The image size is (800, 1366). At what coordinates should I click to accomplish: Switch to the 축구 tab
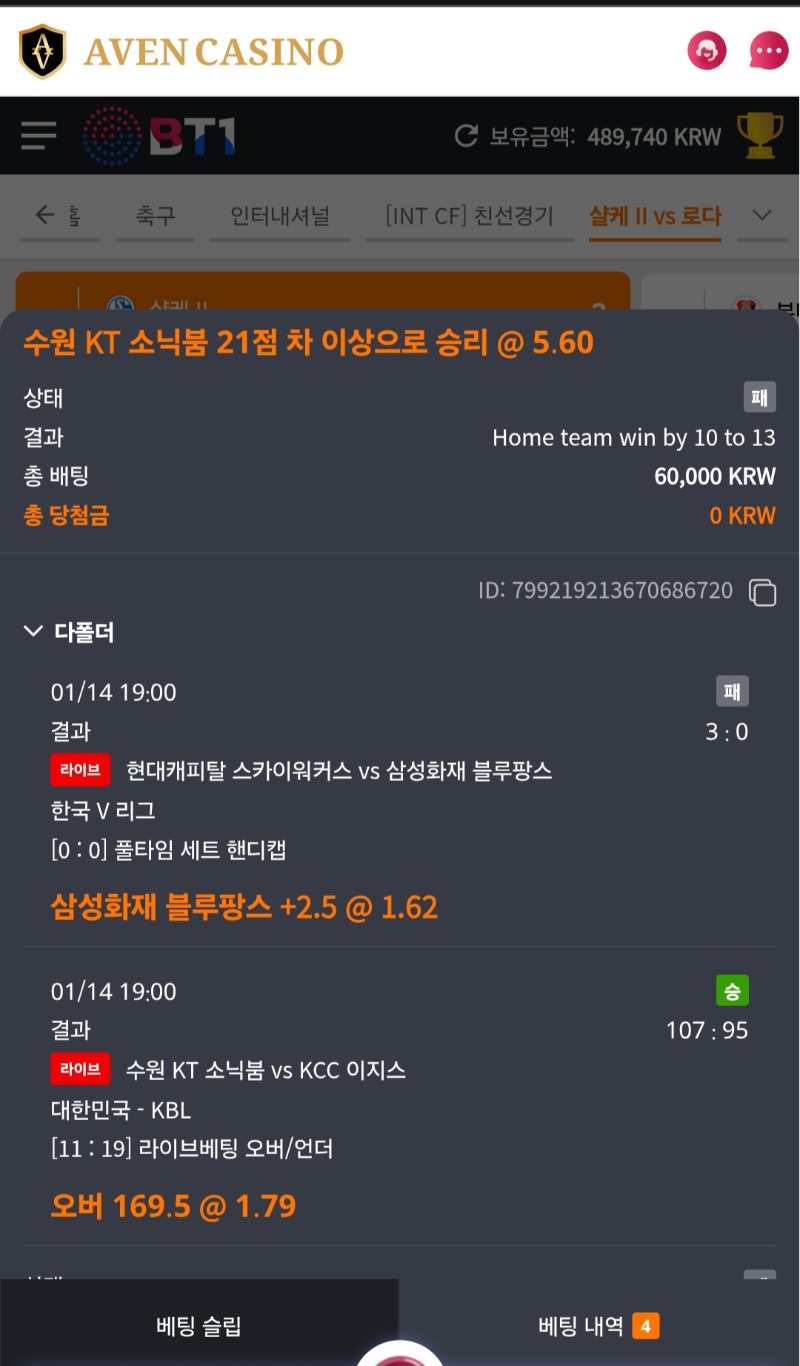point(155,215)
